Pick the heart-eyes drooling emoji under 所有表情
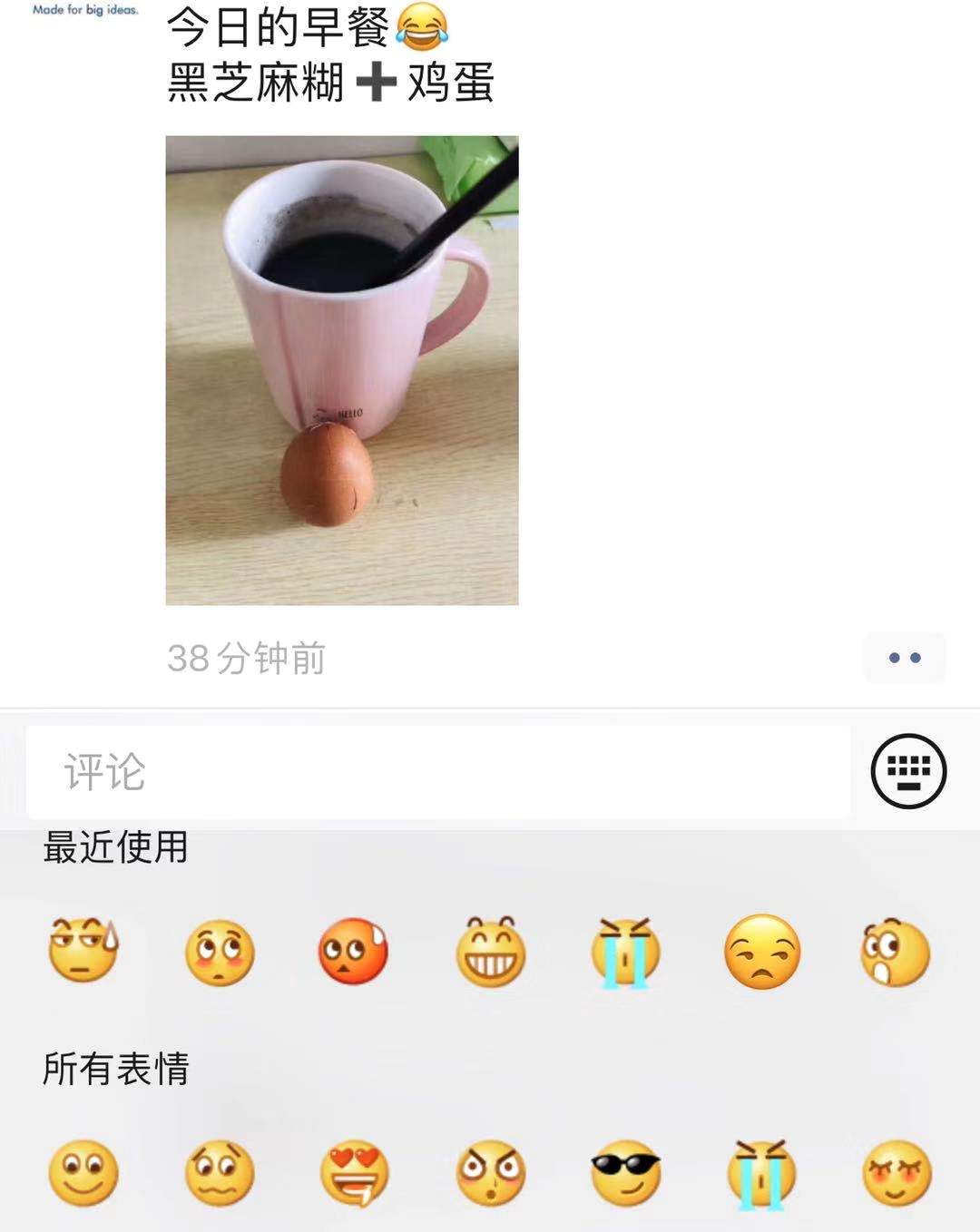 pyautogui.click(x=354, y=1173)
